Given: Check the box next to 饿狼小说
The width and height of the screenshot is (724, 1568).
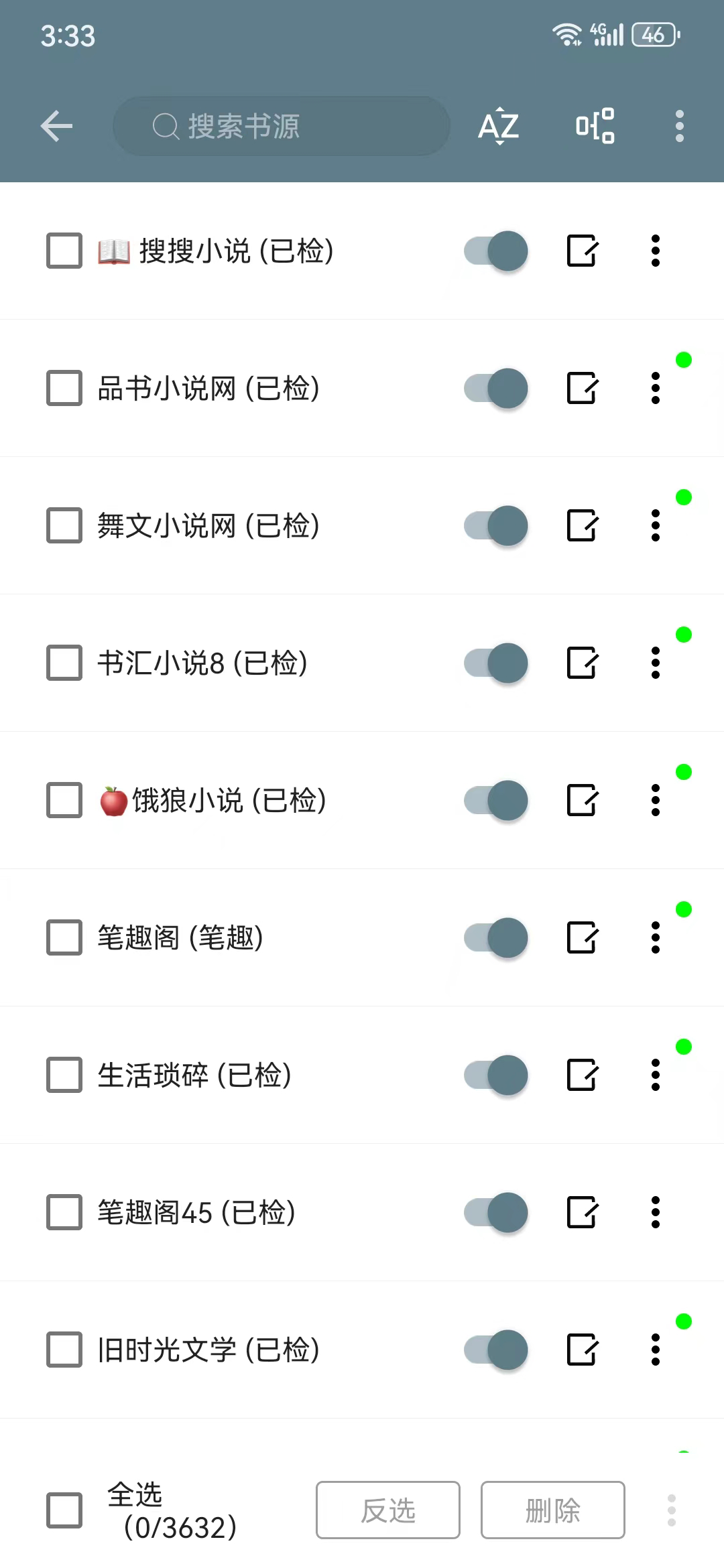Looking at the screenshot, I should point(64,800).
